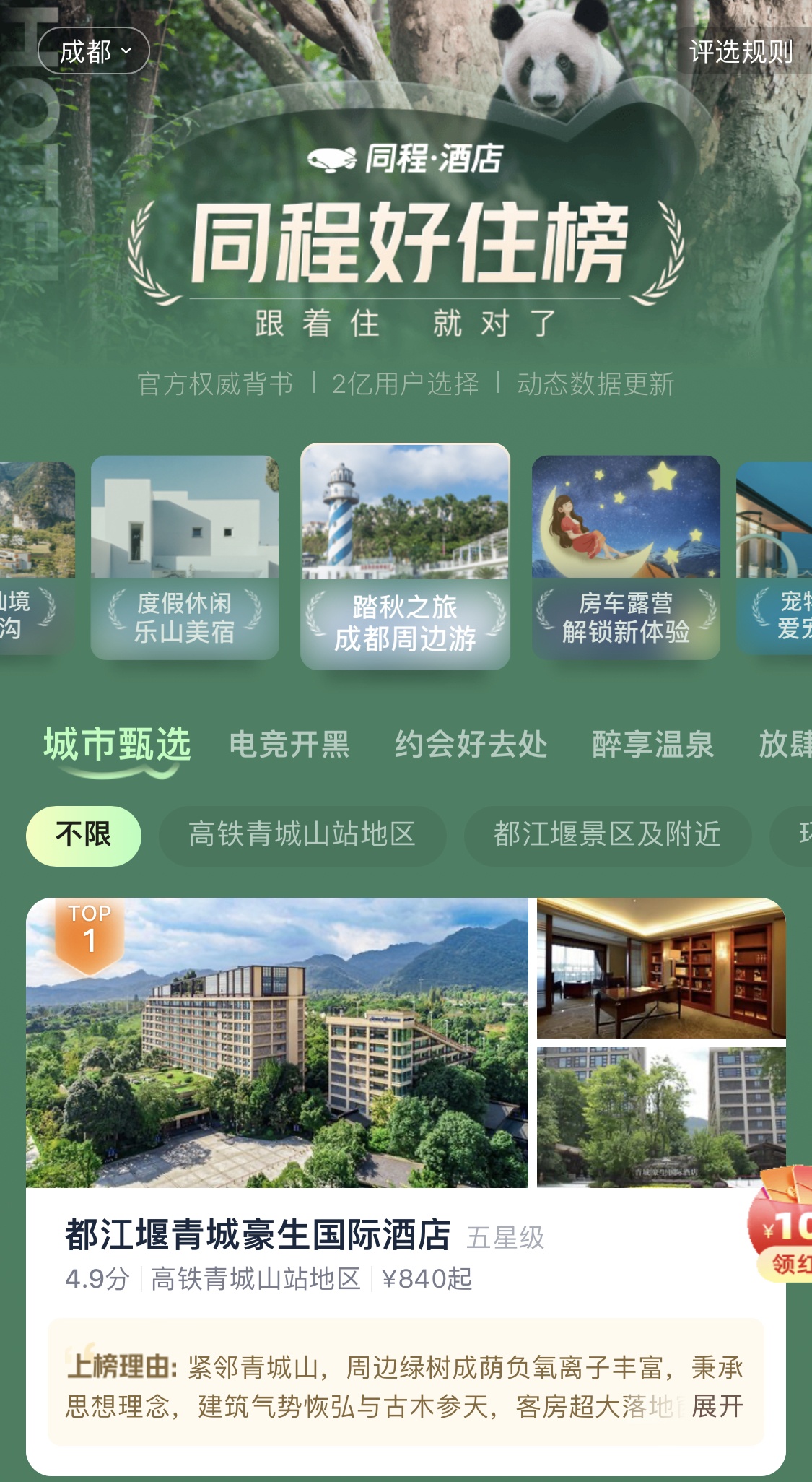Screen dimensions: 812x1482
Task: Switch to the 电竞开黑 tab
Action: 289,745
